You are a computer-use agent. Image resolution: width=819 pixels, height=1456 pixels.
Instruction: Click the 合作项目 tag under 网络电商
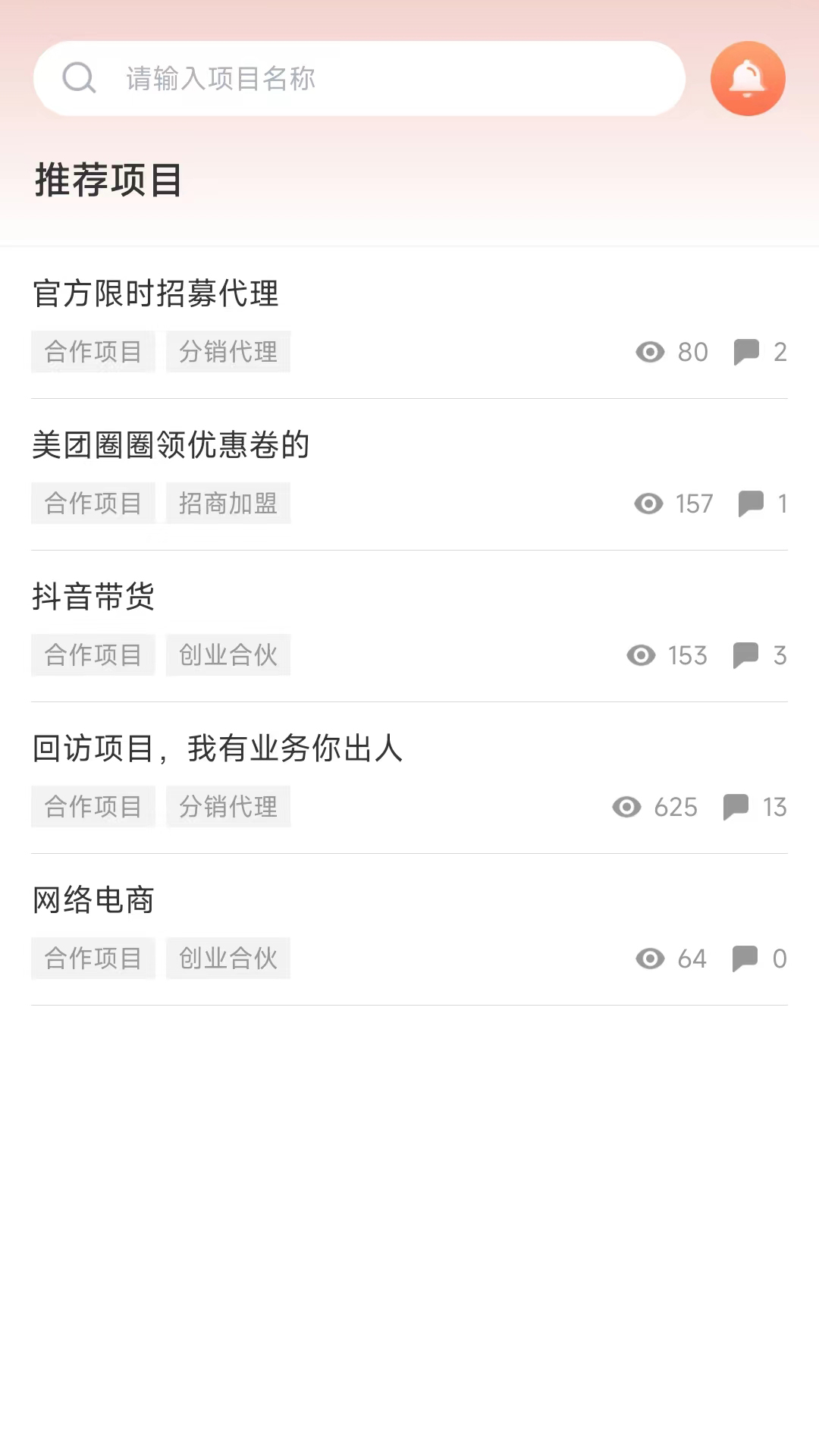pos(93,958)
